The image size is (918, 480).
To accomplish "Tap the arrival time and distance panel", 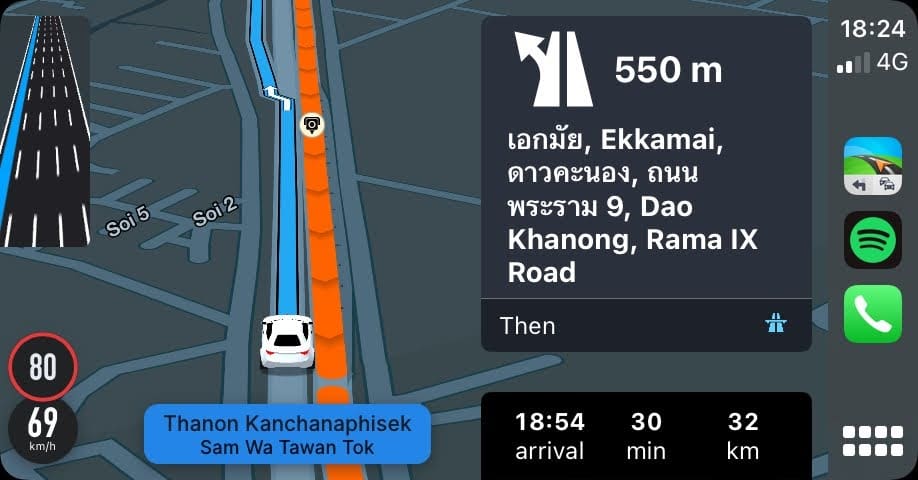I will coord(646,435).
